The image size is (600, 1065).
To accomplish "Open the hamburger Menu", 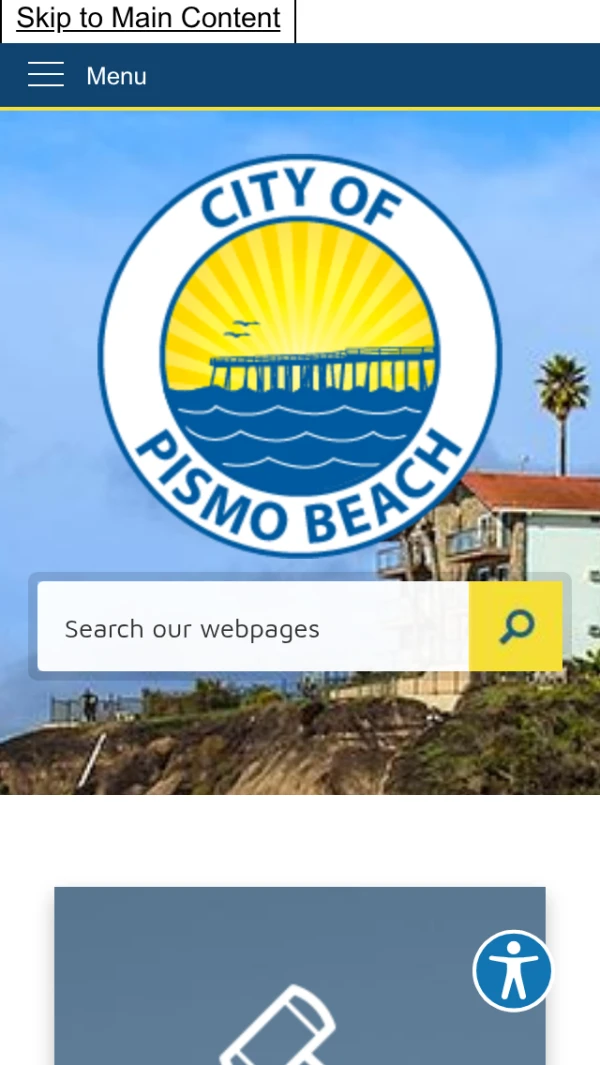I will [x=87, y=75].
